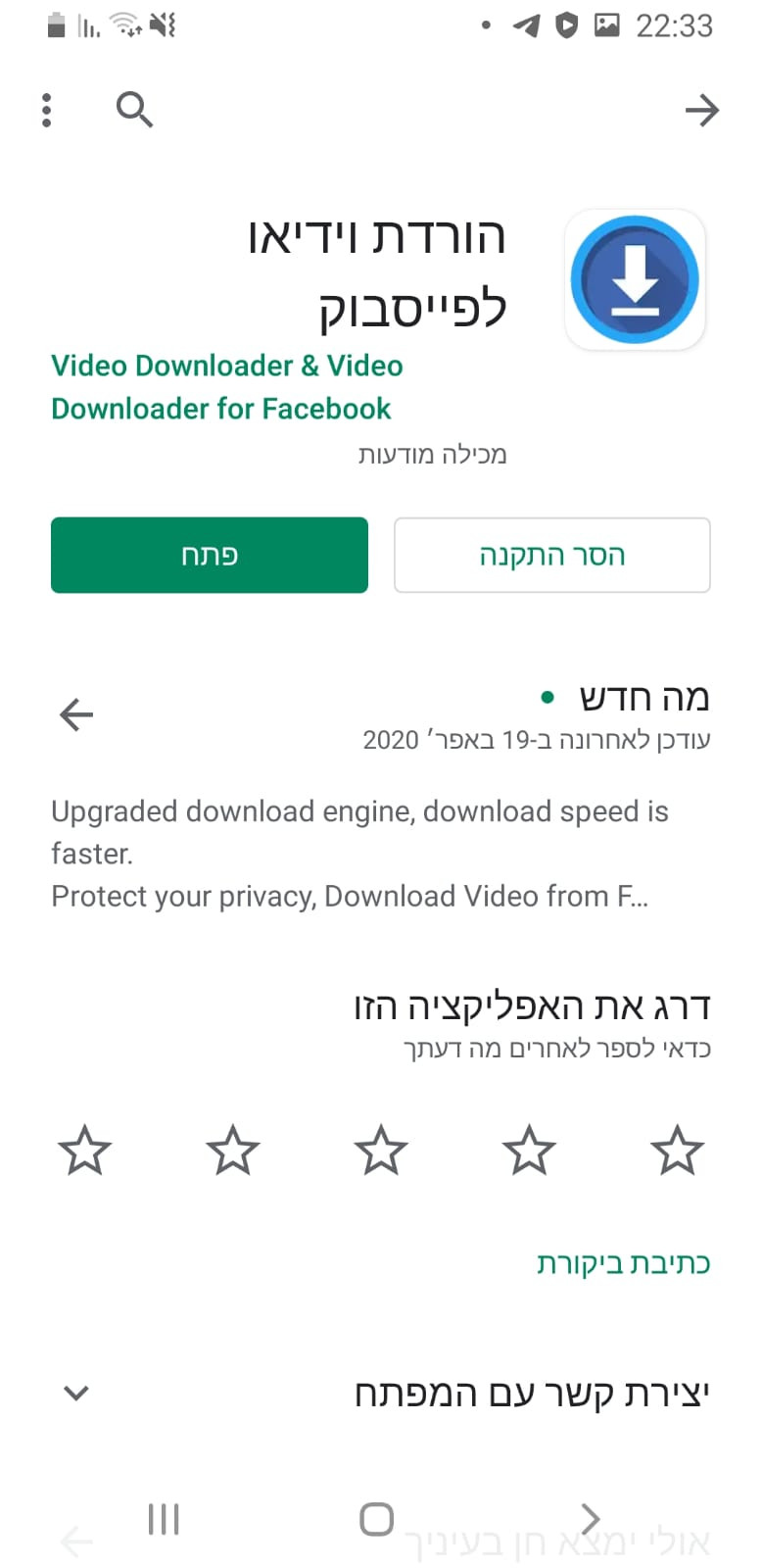Tap the system home button
762x1568 pixels.
[376, 1519]
